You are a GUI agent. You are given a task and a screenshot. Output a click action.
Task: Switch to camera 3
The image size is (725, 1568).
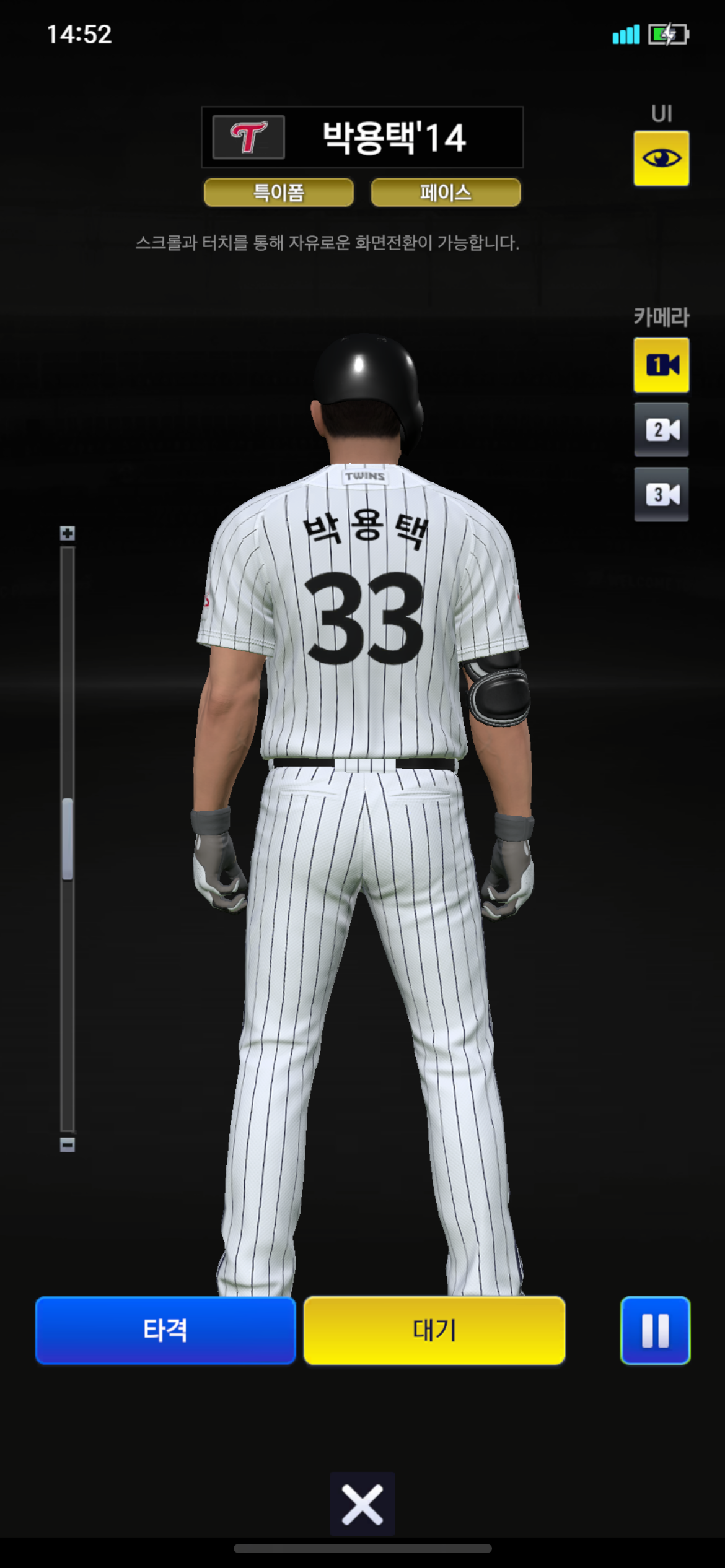(661, 494)
